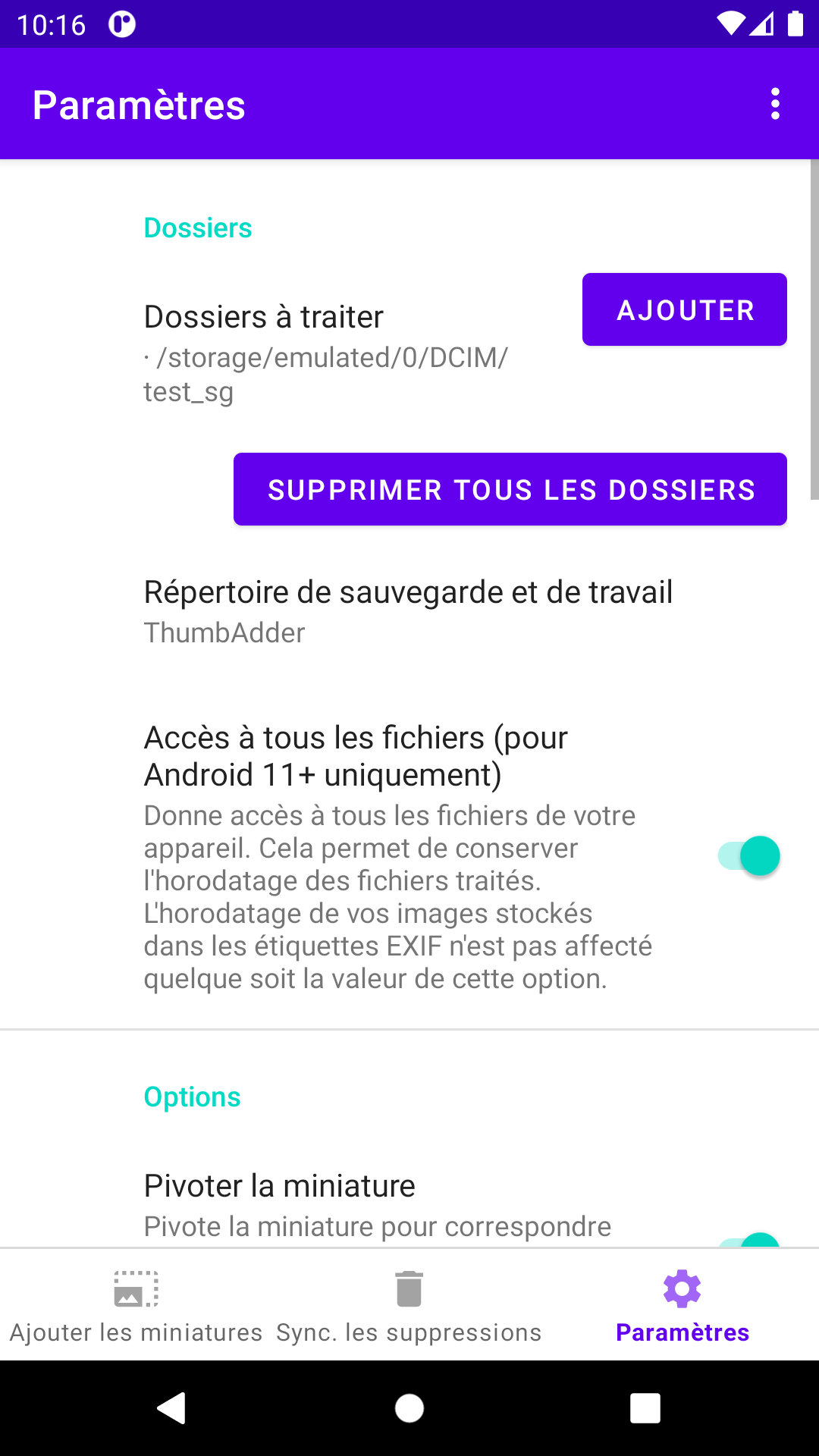Go back using the system back button
819x1456 pixels.
(172, 1408)
